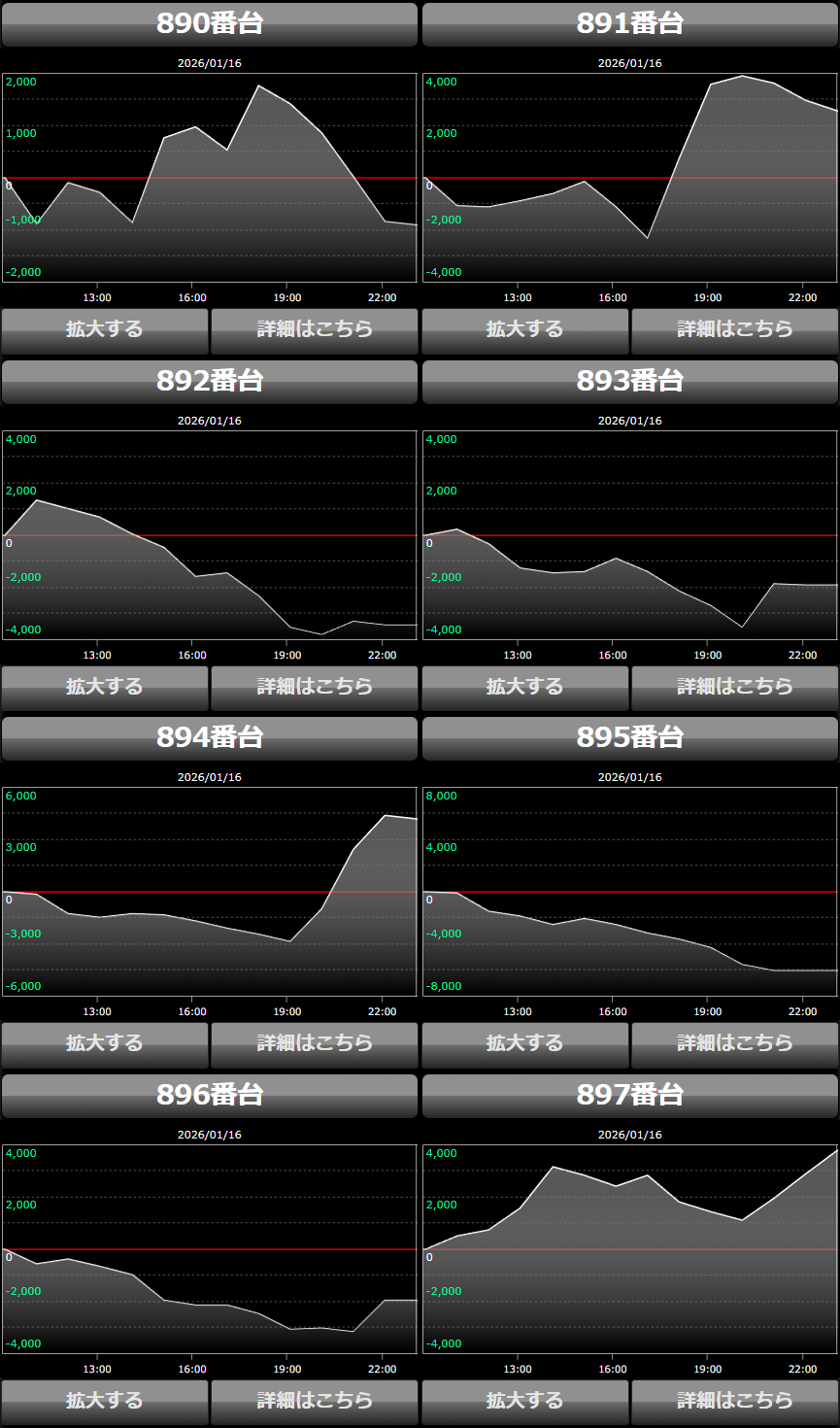
Task: Tap 拡大する under the 896番台 graph
Action: click(105, 1402)
